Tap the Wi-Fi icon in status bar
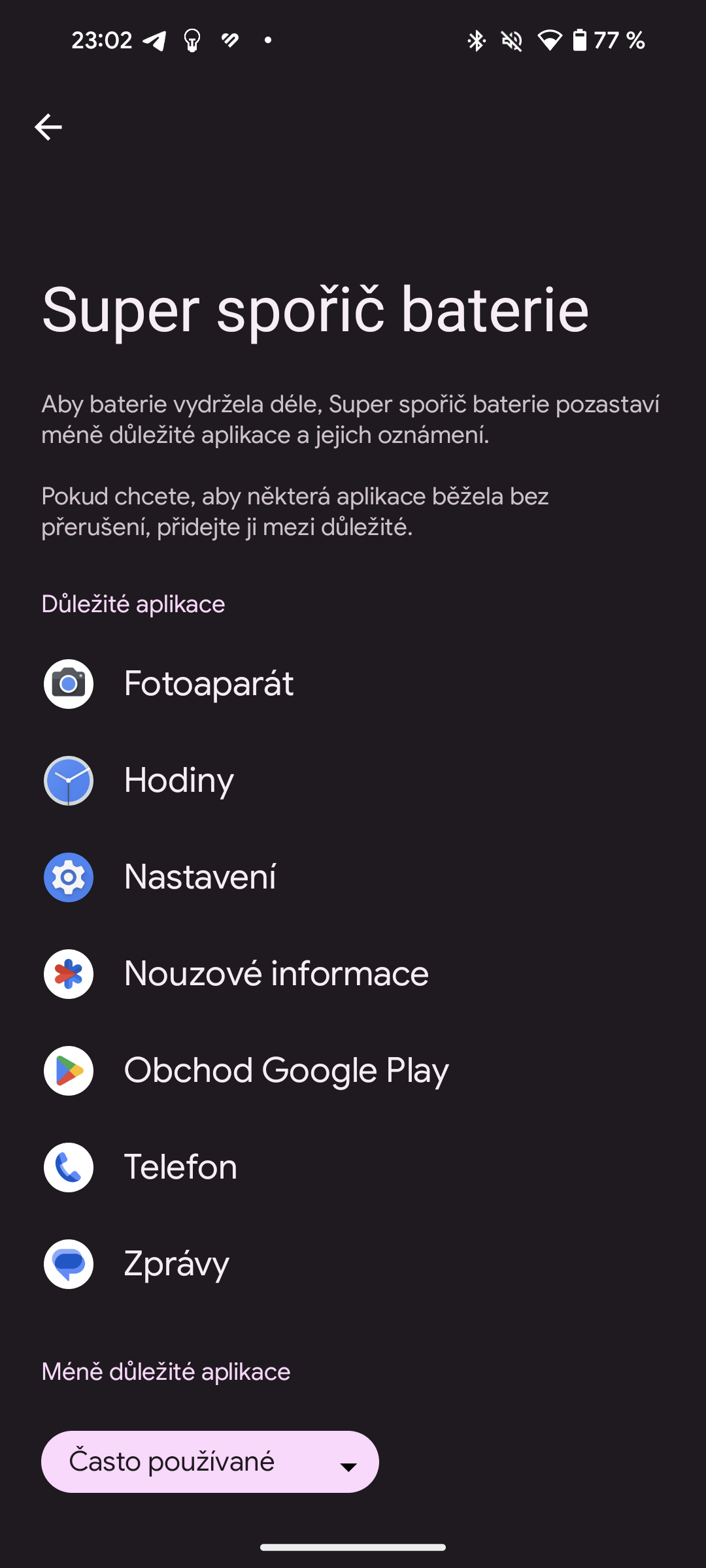The image size is (706, 1568). pos(551,41)
